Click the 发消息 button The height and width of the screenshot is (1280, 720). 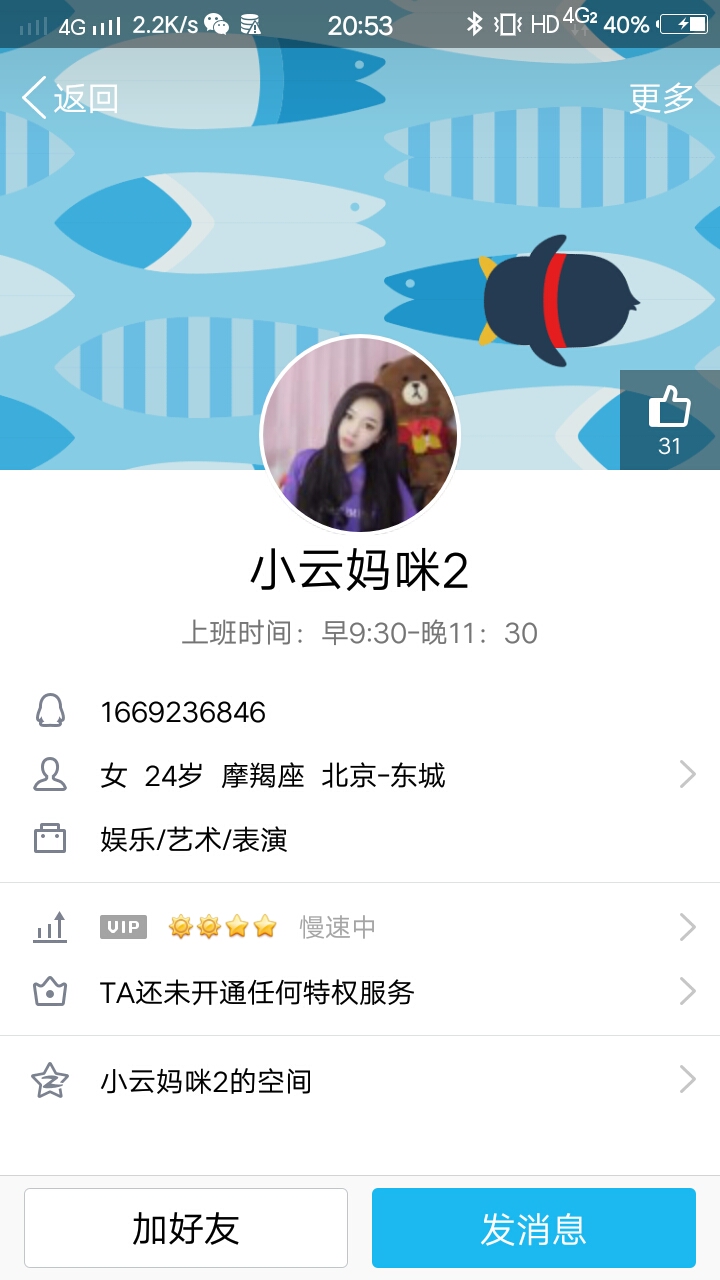pos(533,1228)
